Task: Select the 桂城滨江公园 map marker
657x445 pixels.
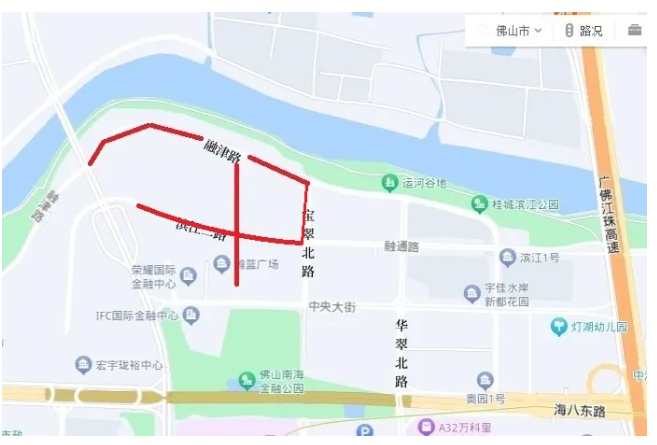Action: click(479, 205)
